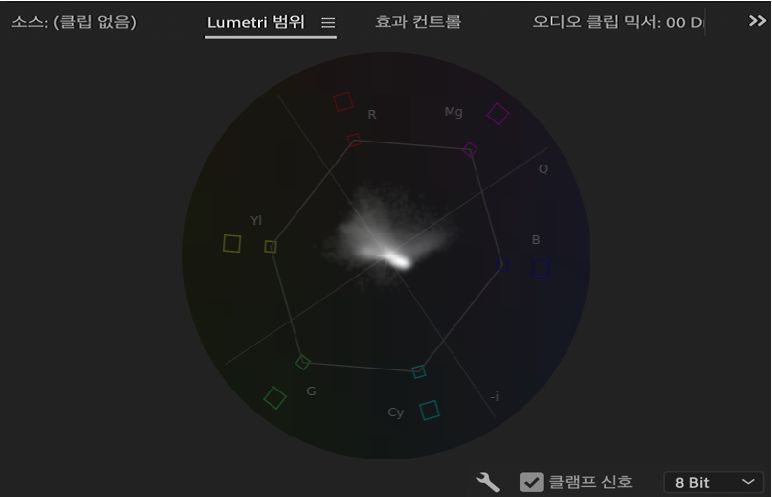Uncheck the 클램프 신호 checkbox
772x497 pixels.
click(532, 482)
